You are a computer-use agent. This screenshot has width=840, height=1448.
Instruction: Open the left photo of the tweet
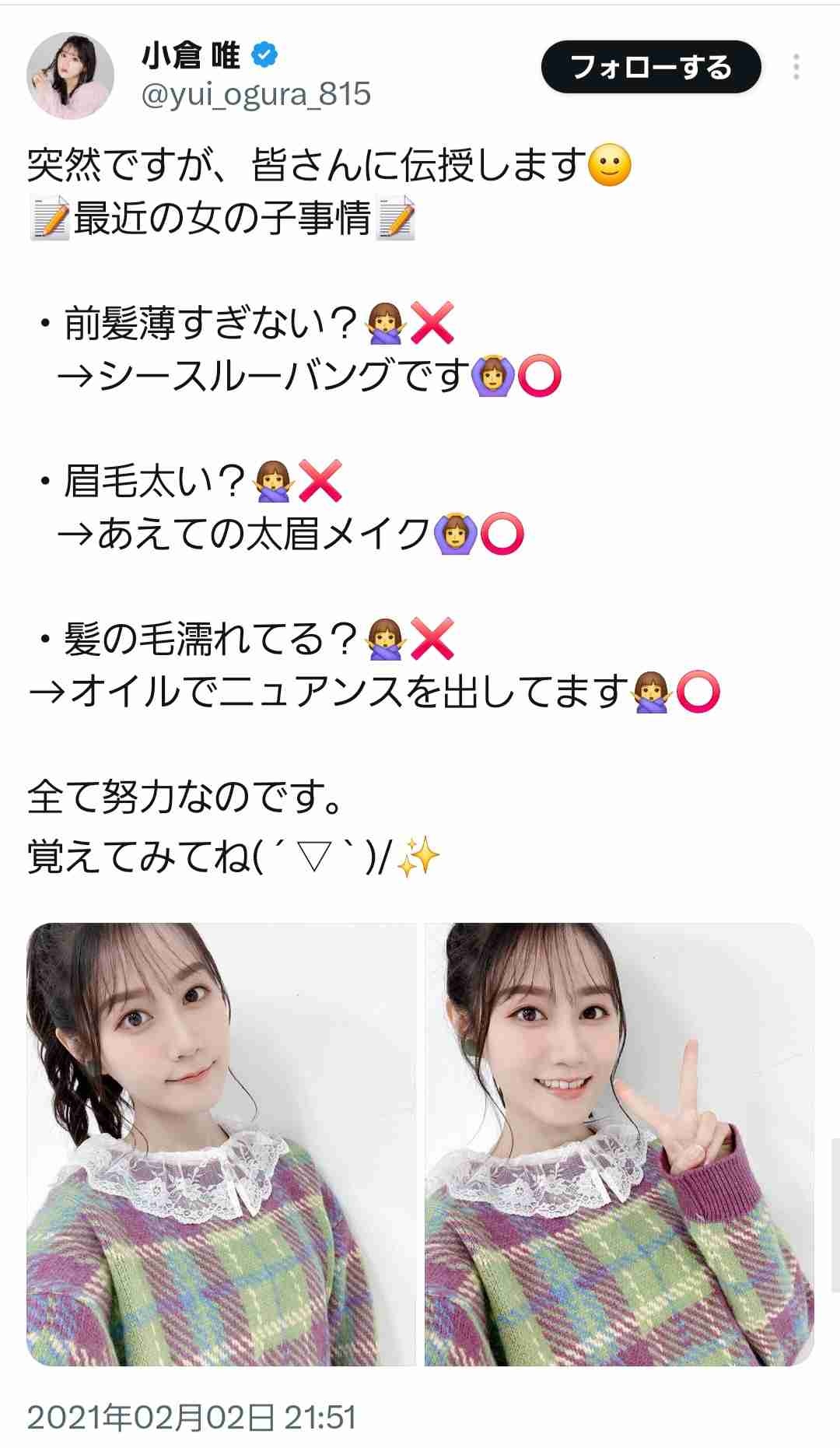click(x=221, y=1144)
